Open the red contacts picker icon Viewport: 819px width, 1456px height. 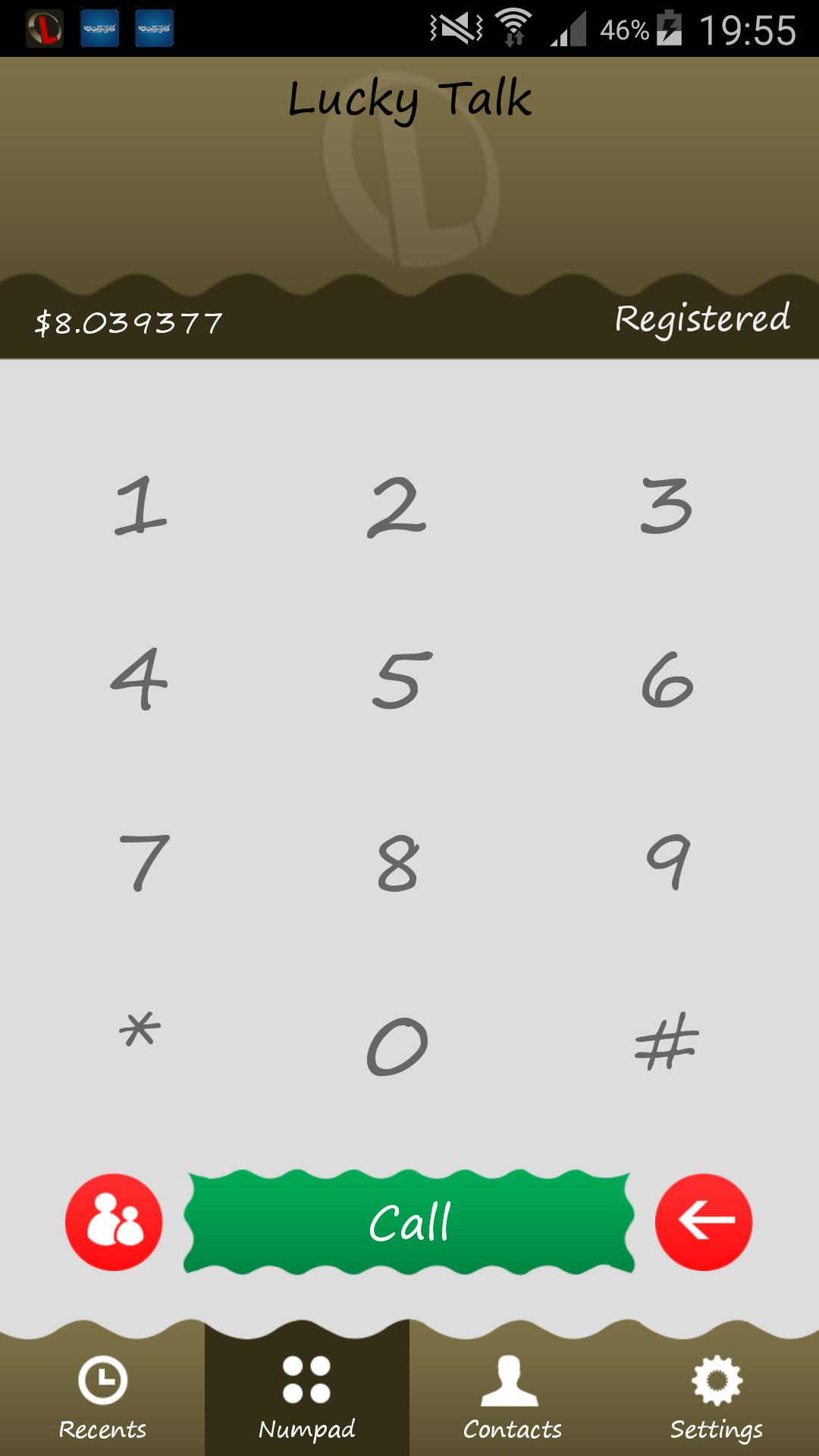114,1222
